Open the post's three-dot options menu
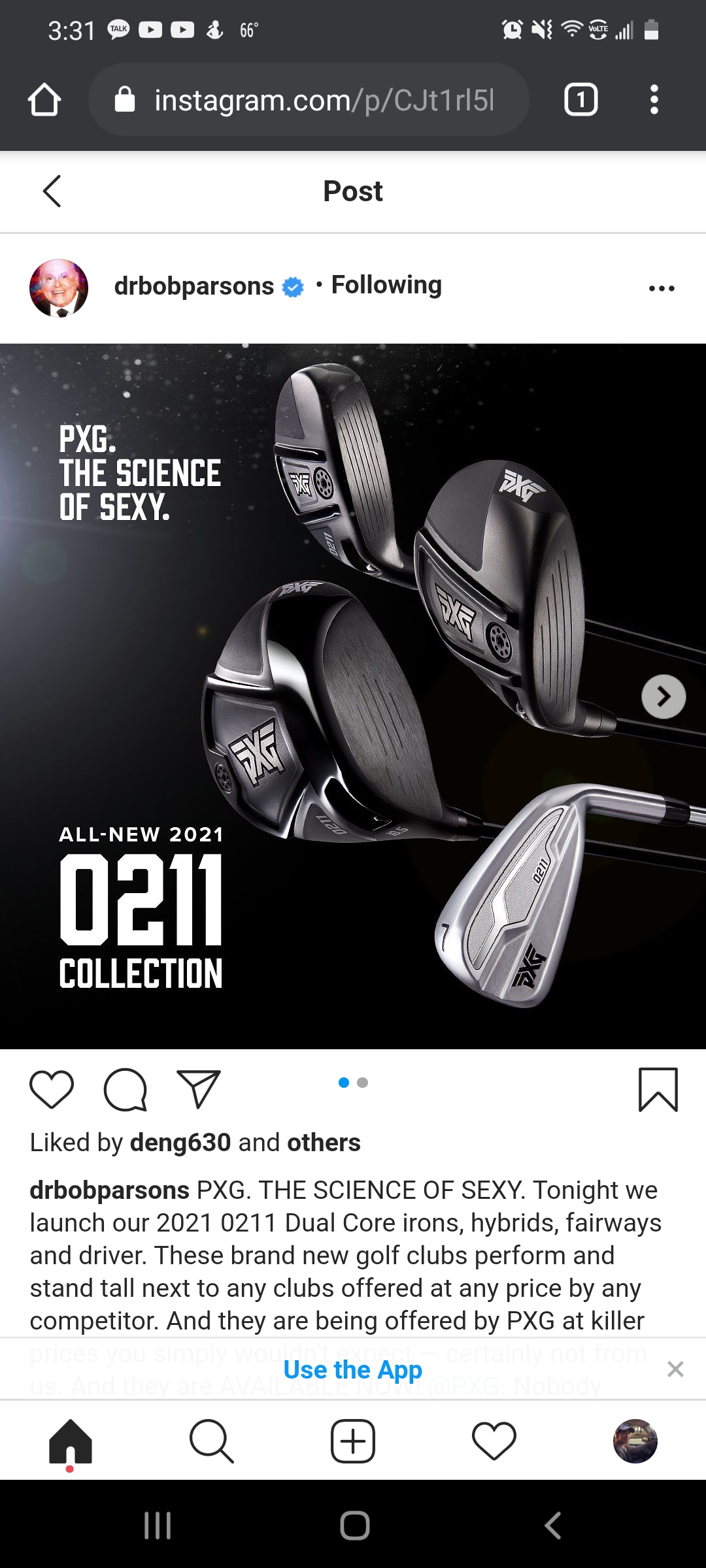706x1568 pixels. (x=662, y=288)
